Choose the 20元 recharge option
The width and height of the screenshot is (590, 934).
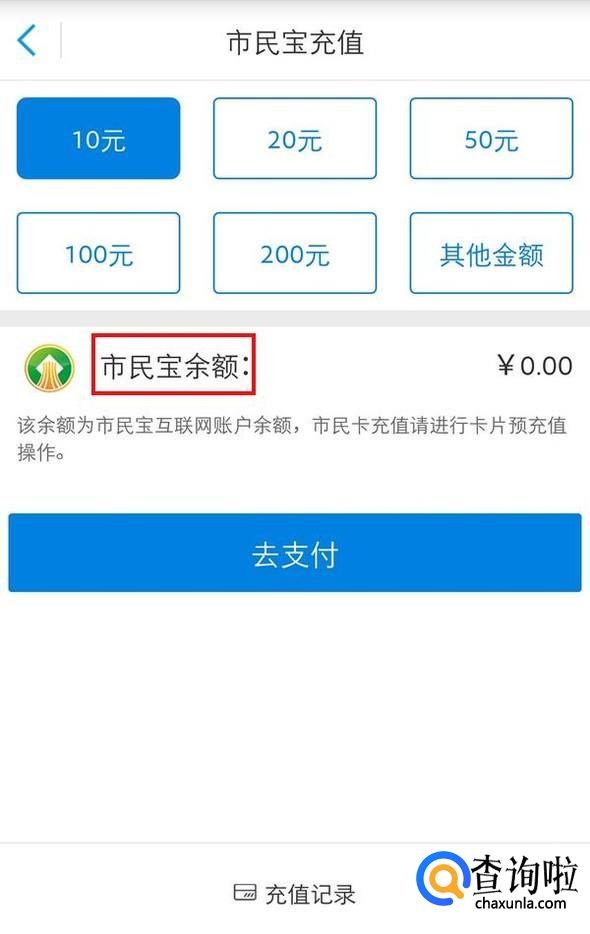pyautogui.click(x=295, y=139)
